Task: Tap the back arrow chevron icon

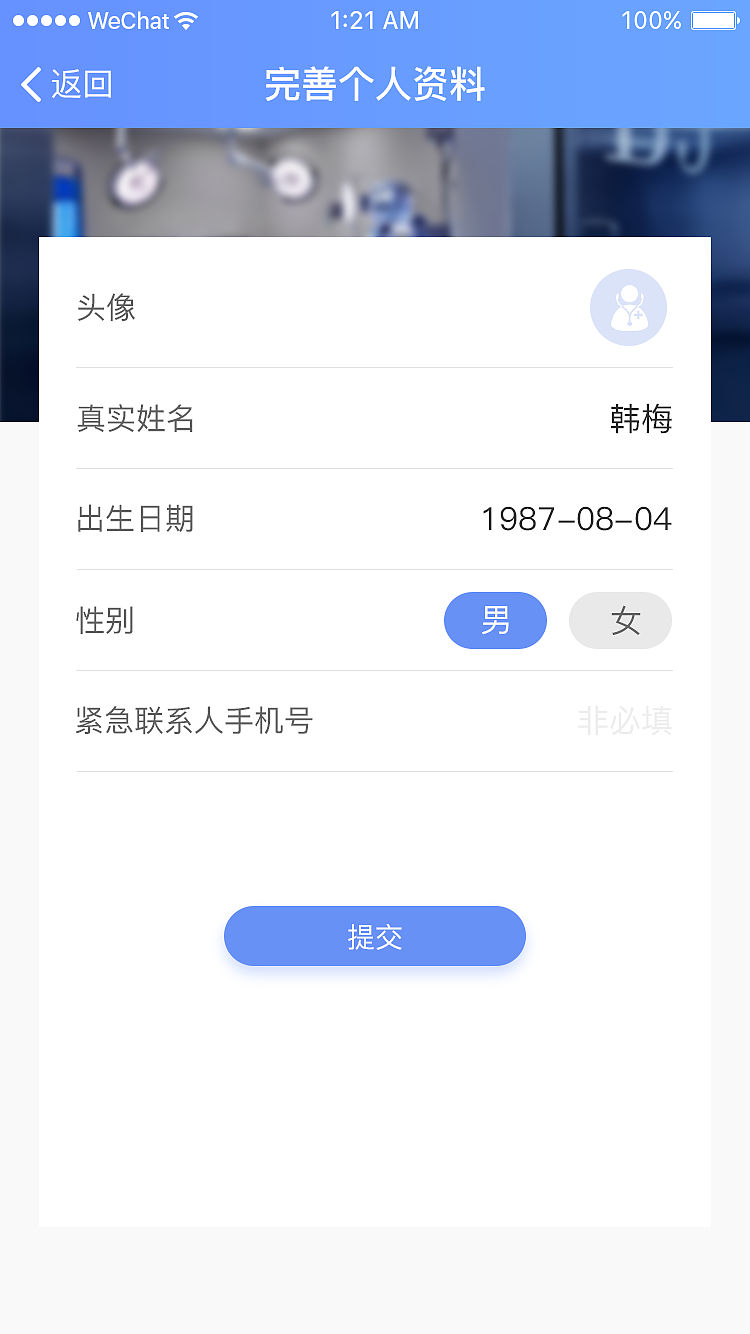Action: pyautogui.click(x=30, y=86)
